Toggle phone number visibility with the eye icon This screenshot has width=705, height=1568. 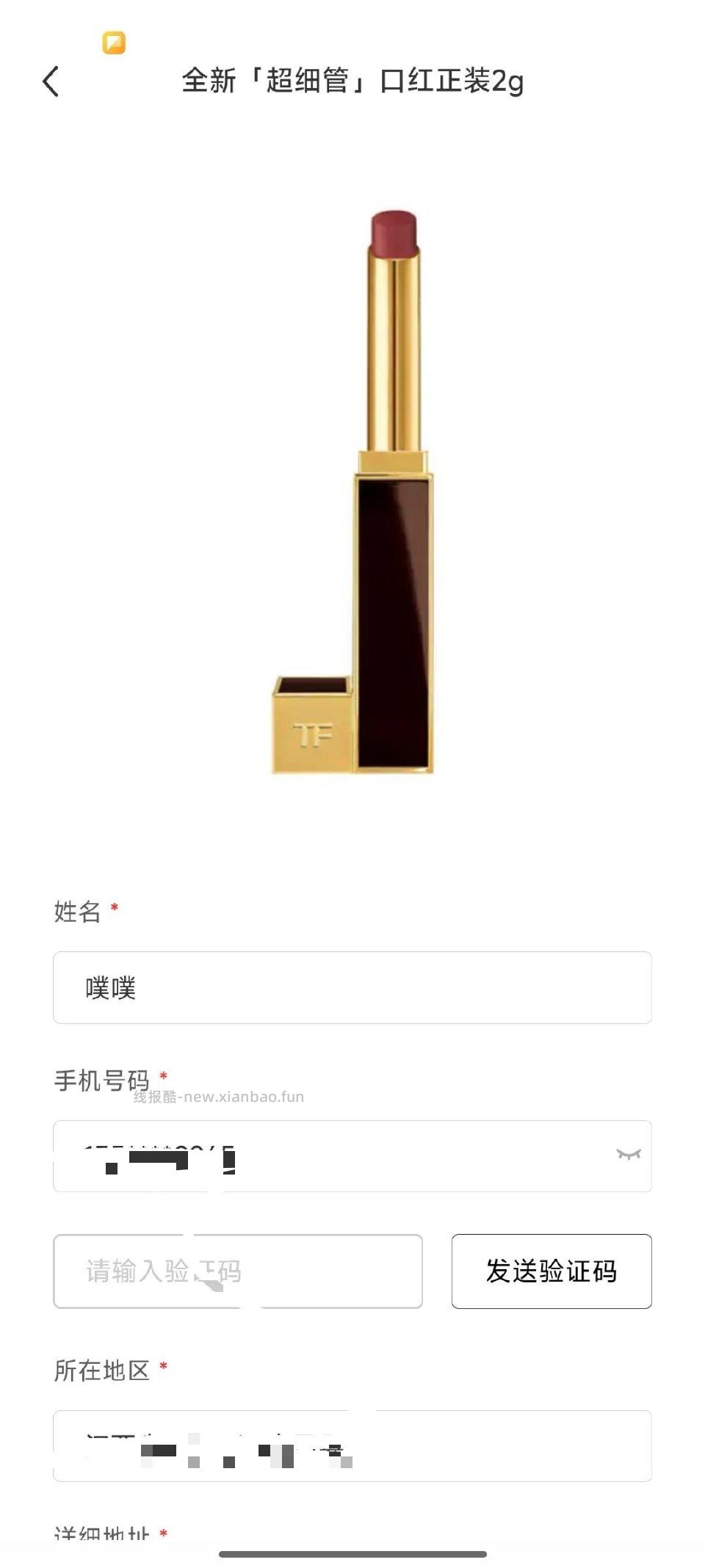click(x=628, y=1154)
